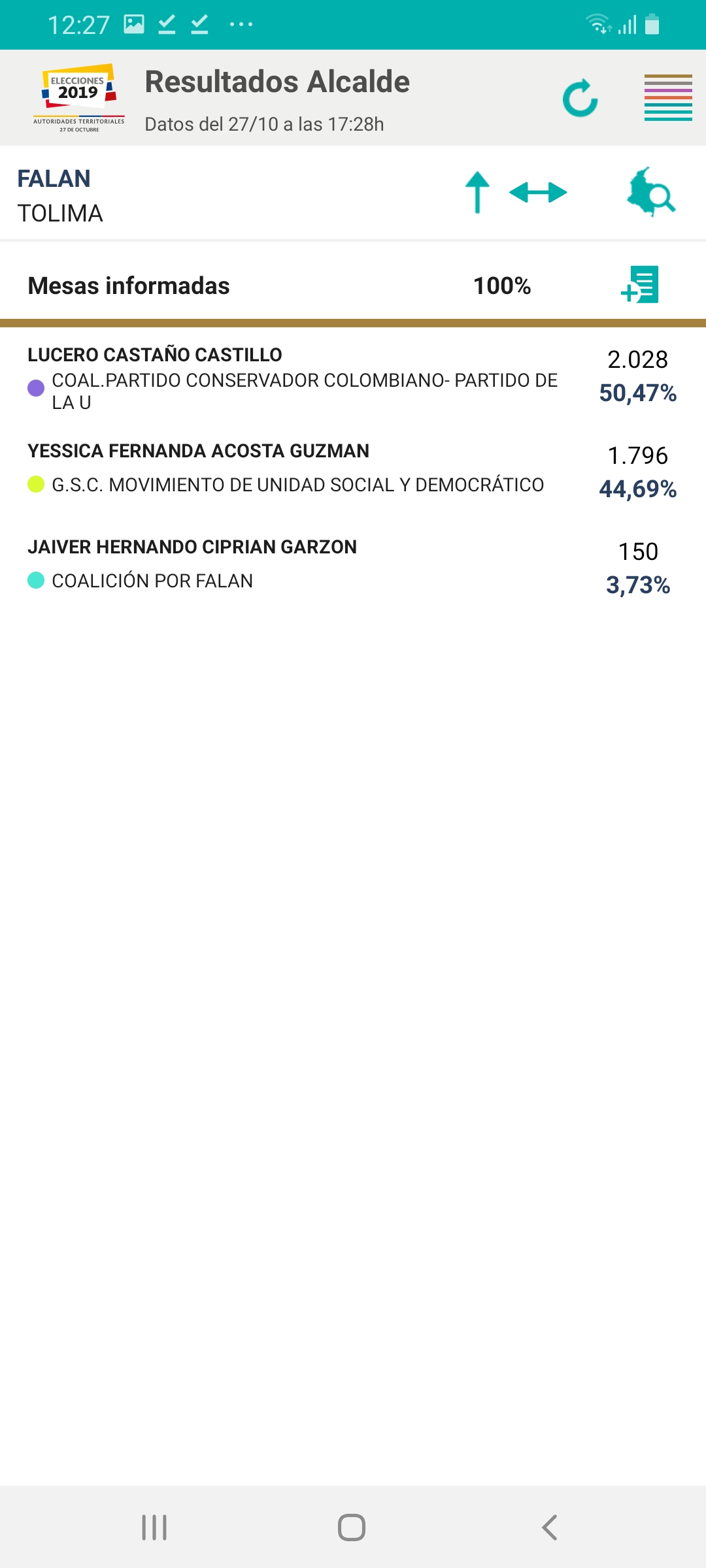The height and width of the screenshot is (1568, 706).
Task: Refresh the election results data
Action: pos(580,98)
